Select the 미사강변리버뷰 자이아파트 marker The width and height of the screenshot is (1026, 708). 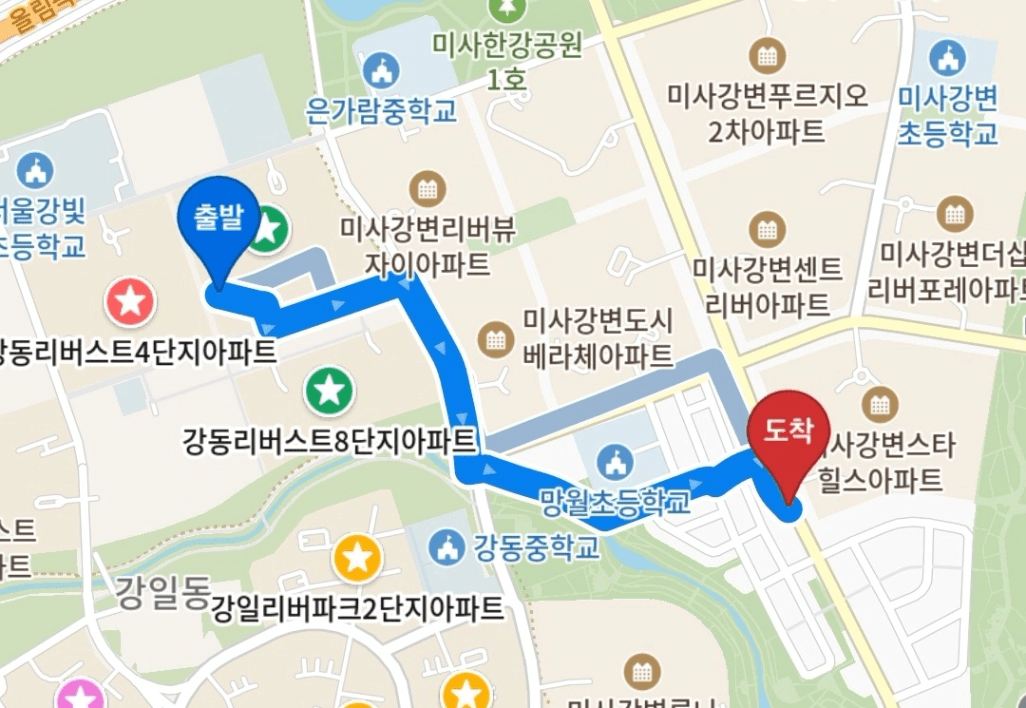pos(427,188)
